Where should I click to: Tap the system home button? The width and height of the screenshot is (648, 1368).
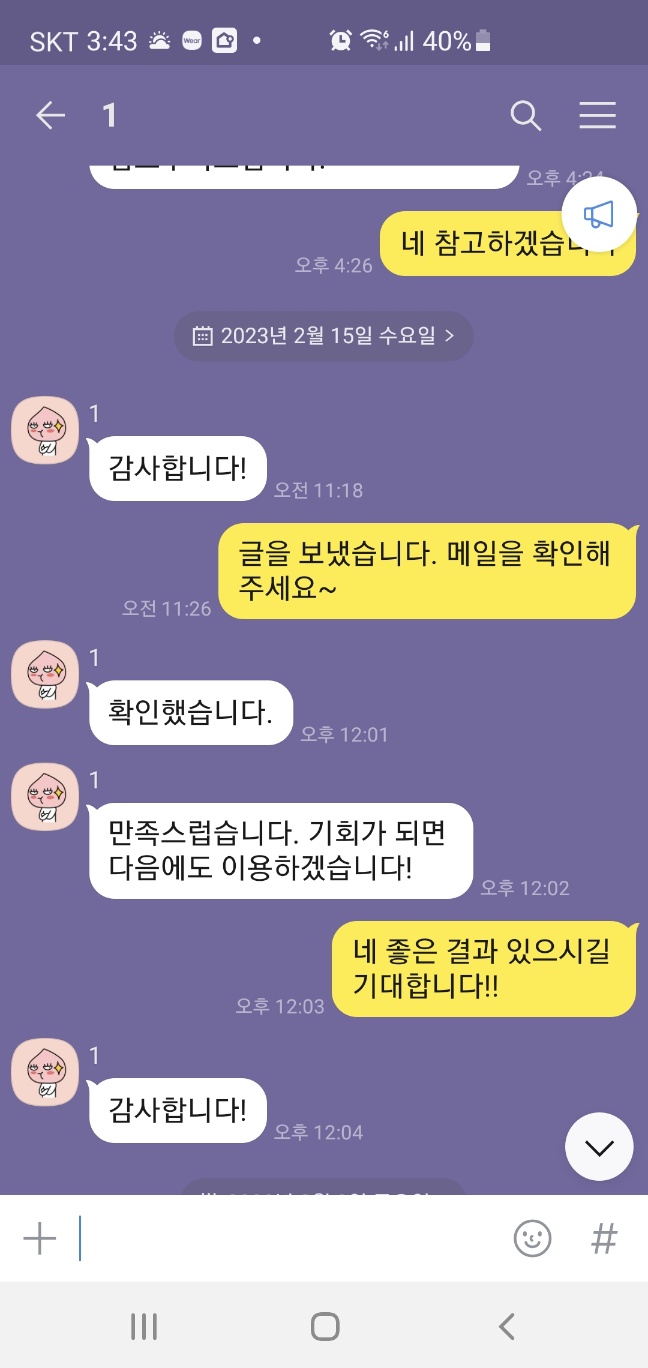click(x=324, y=1327)
